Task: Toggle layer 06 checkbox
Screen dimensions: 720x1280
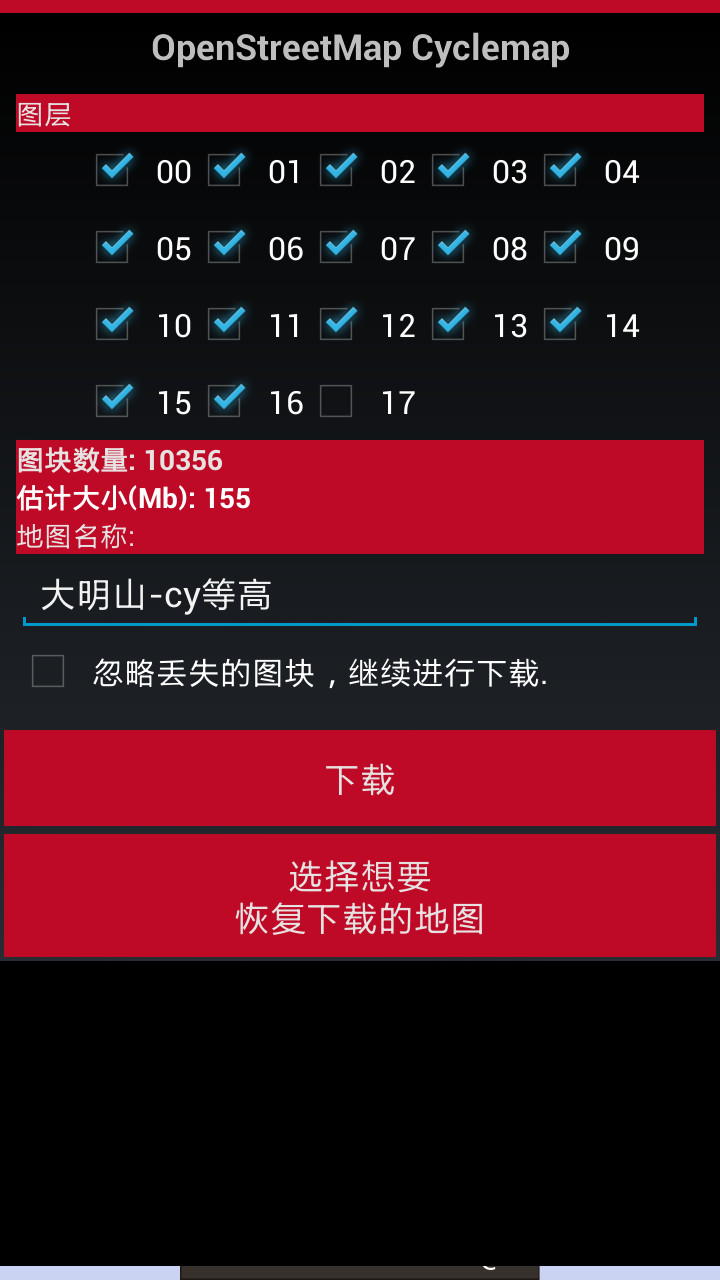Action: (x=225, y=248)
